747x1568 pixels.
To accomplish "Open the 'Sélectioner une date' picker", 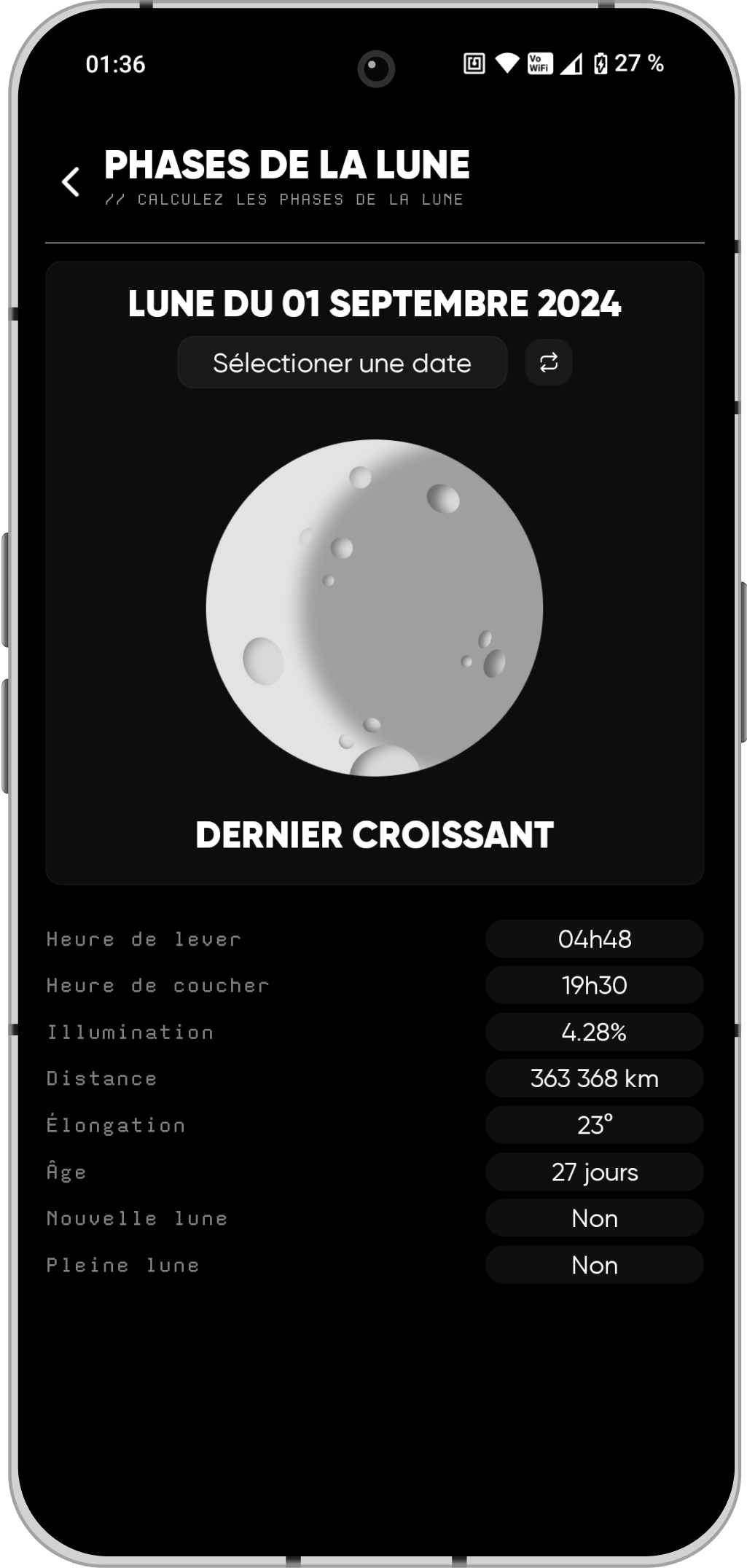I will pos(342,363).
